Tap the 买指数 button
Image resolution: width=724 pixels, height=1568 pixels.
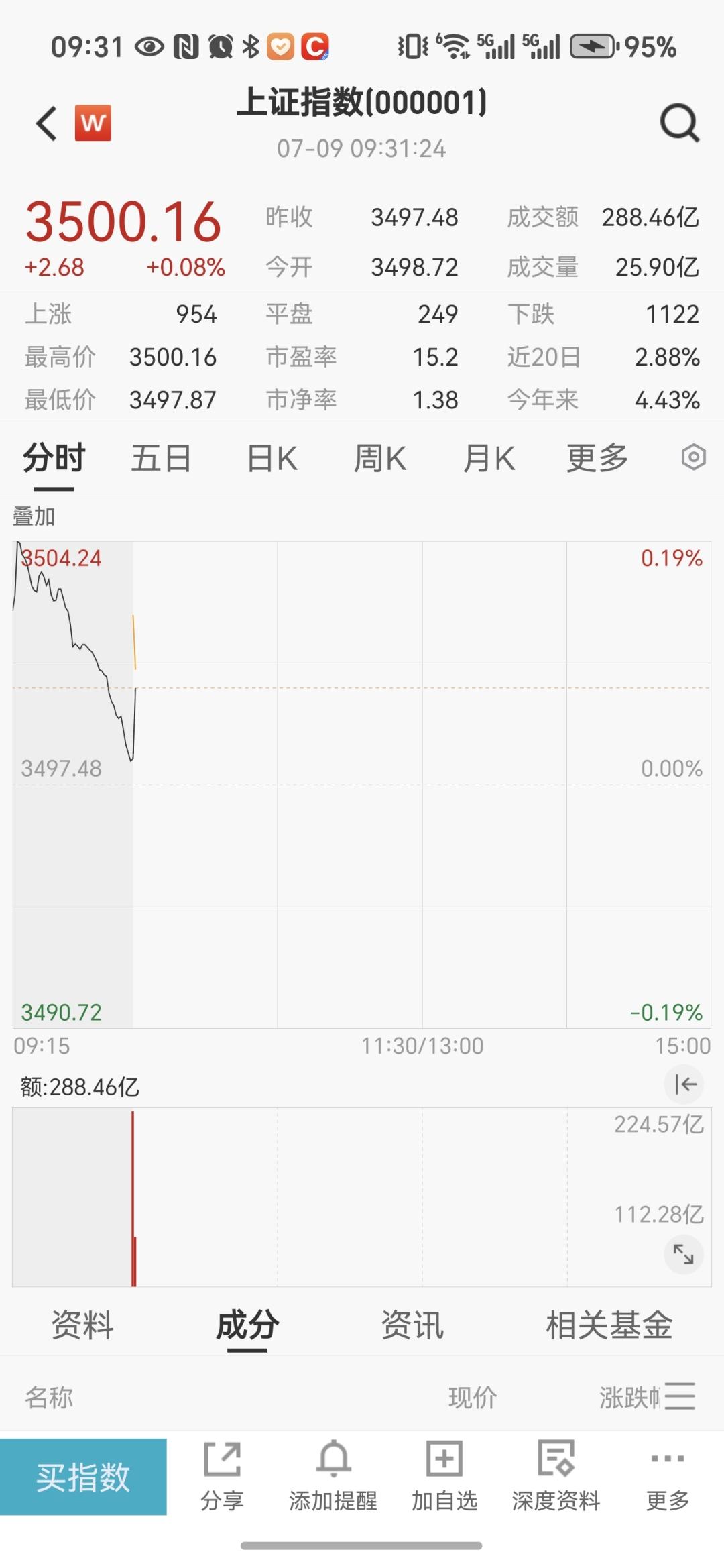point(83,1476)
